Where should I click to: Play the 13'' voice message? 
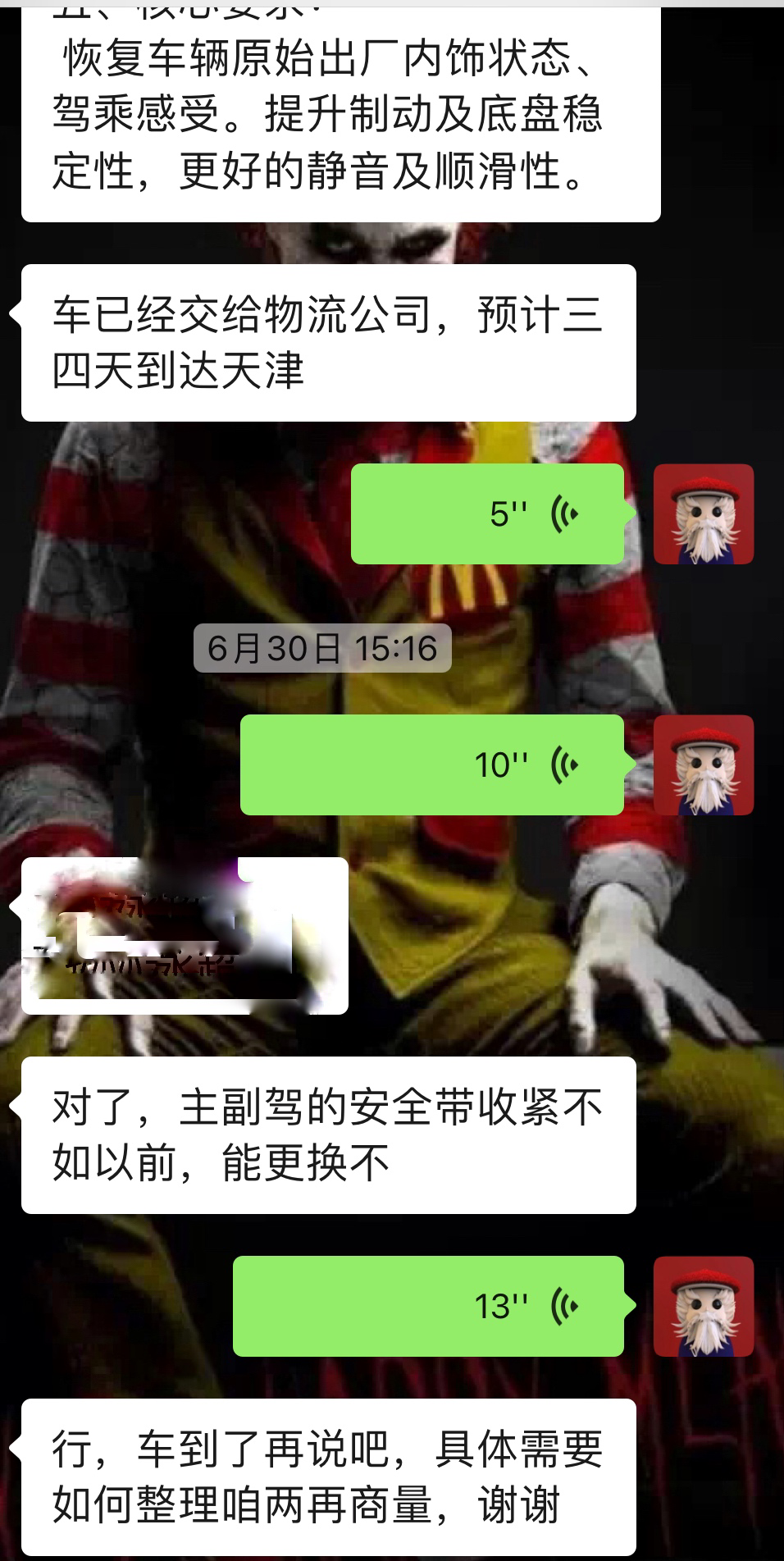click(428, 1306)
